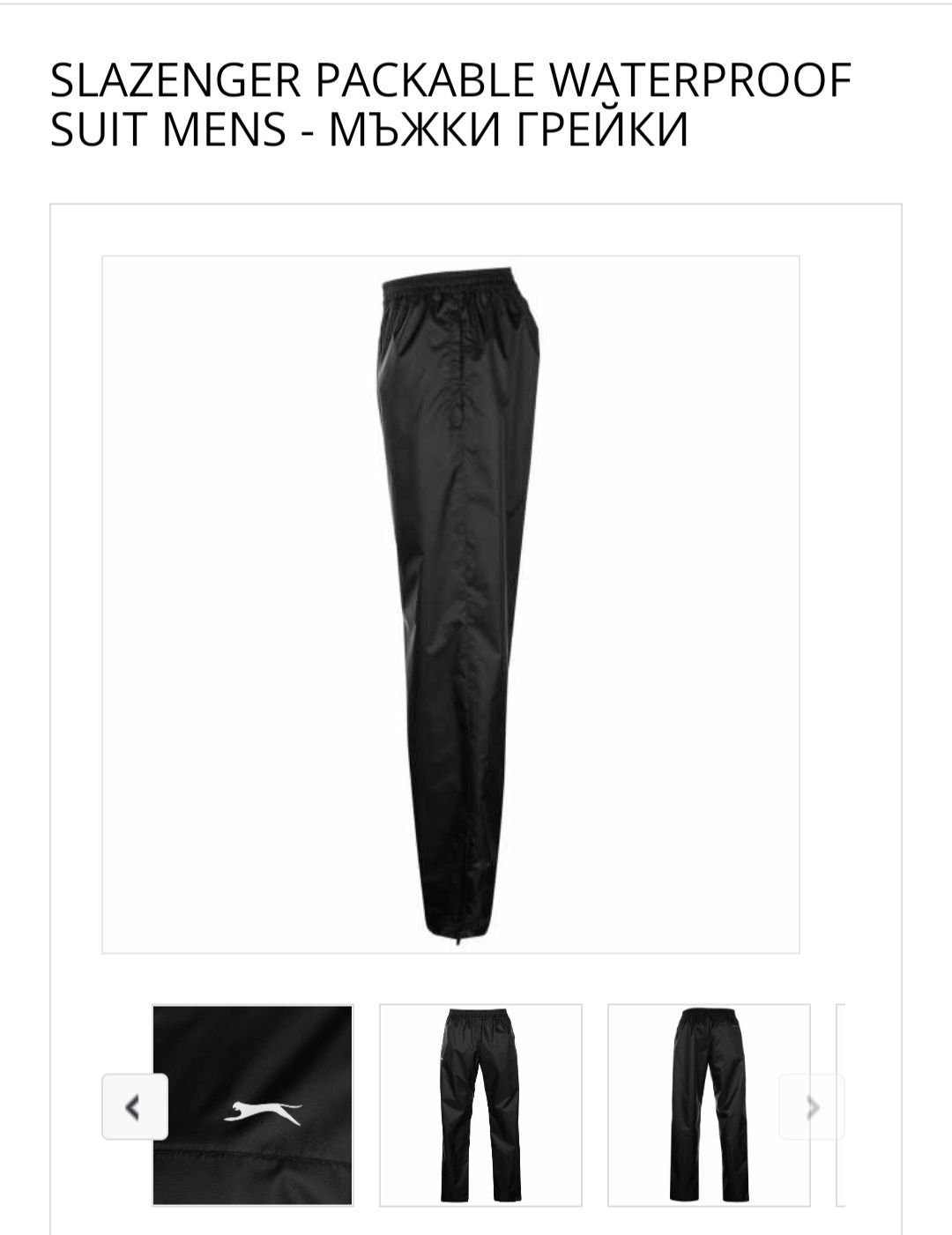Tap the next thumbnails arrow
Viewport: 952px width, 1235px height.
click(812, 1106)
